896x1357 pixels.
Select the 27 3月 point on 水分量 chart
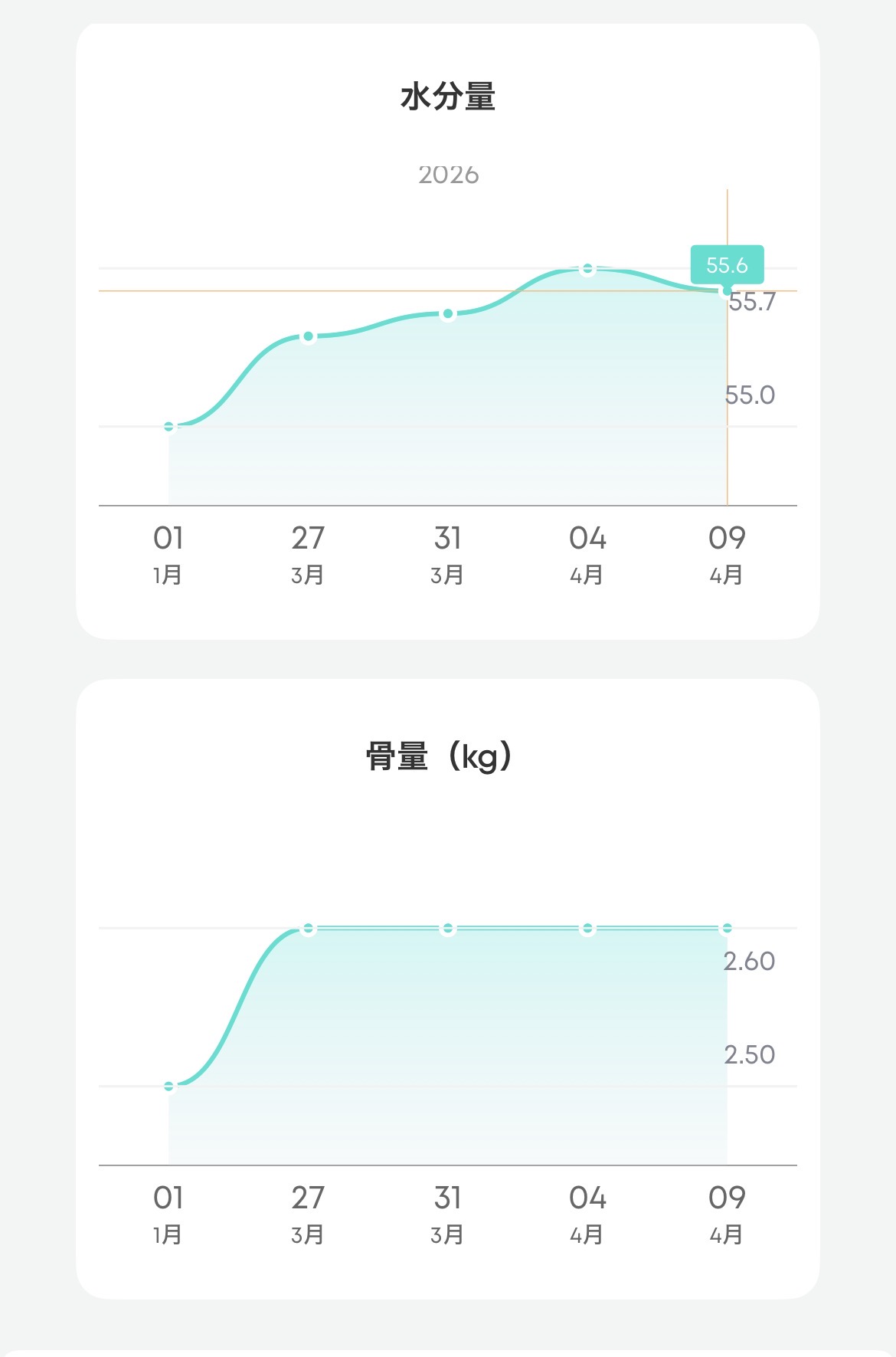[x=309, y=336]
